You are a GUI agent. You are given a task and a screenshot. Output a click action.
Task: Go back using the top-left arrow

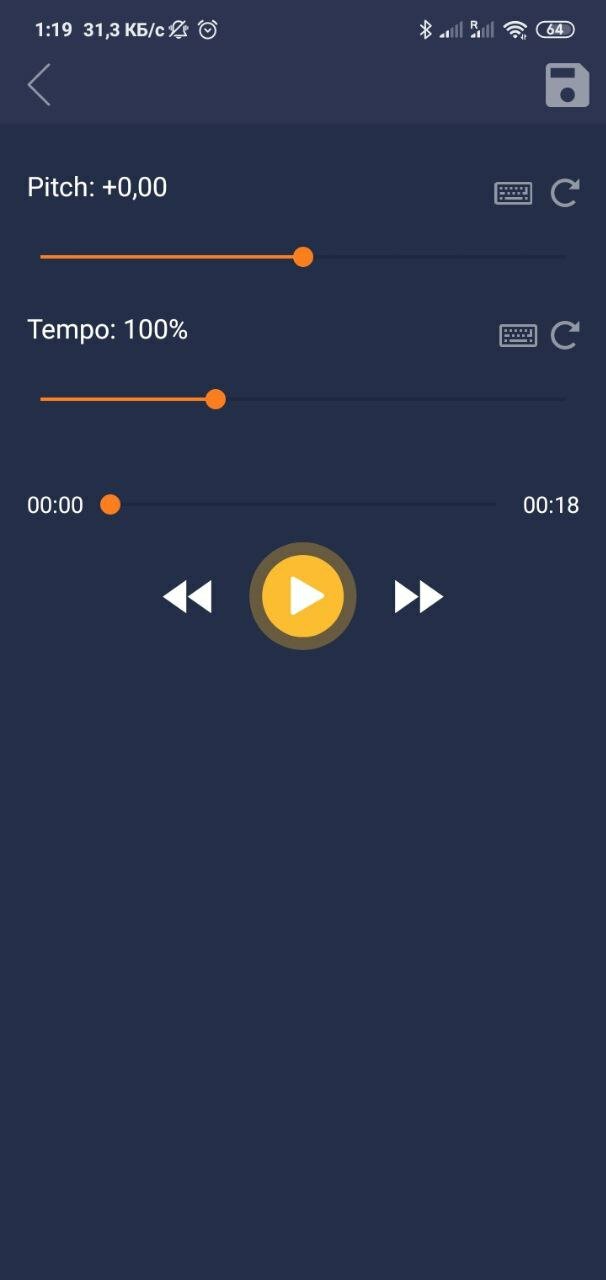click(39, 85)
